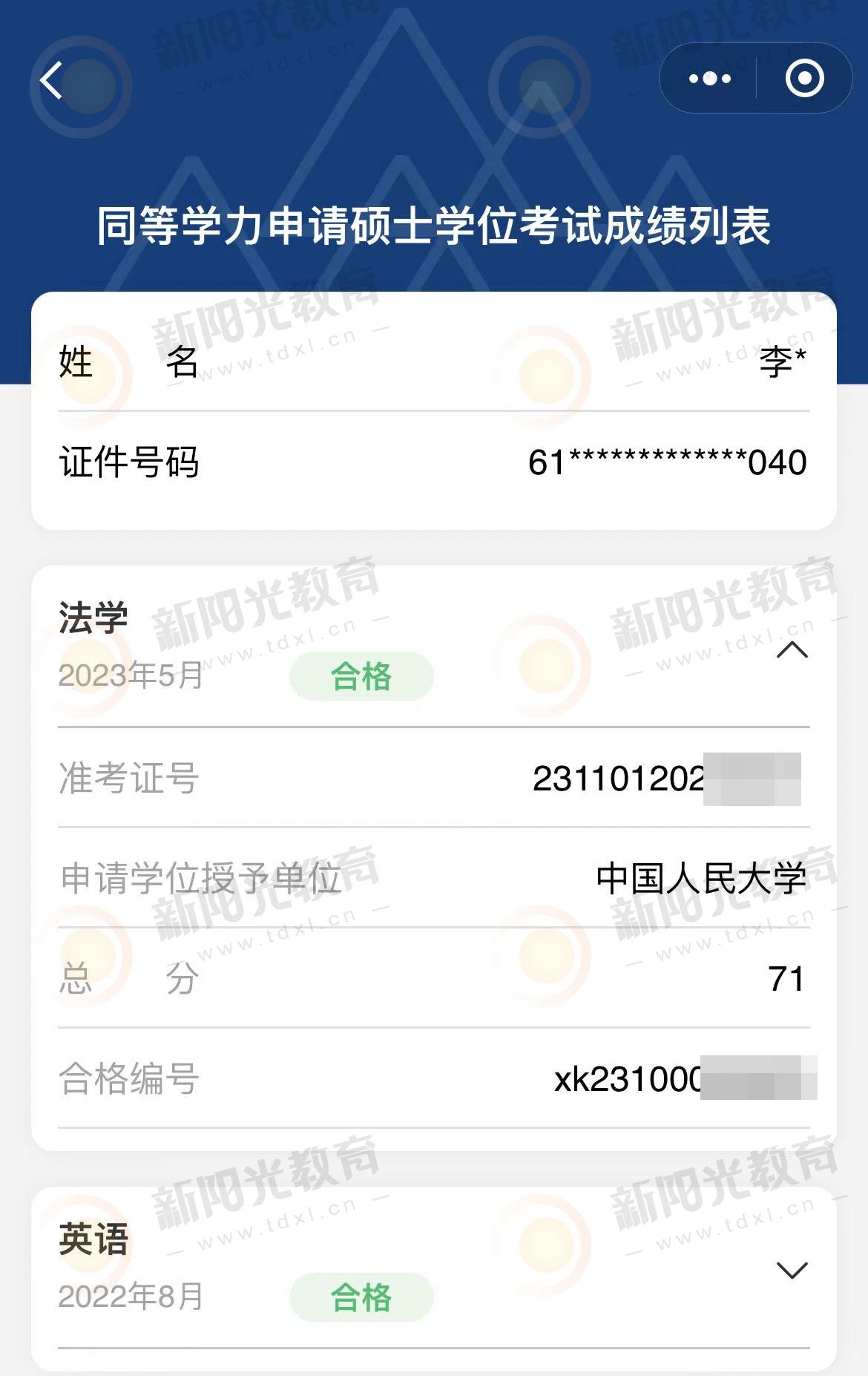Collapse the 法学 score details

pyautogui.click(x=791, y=650)
